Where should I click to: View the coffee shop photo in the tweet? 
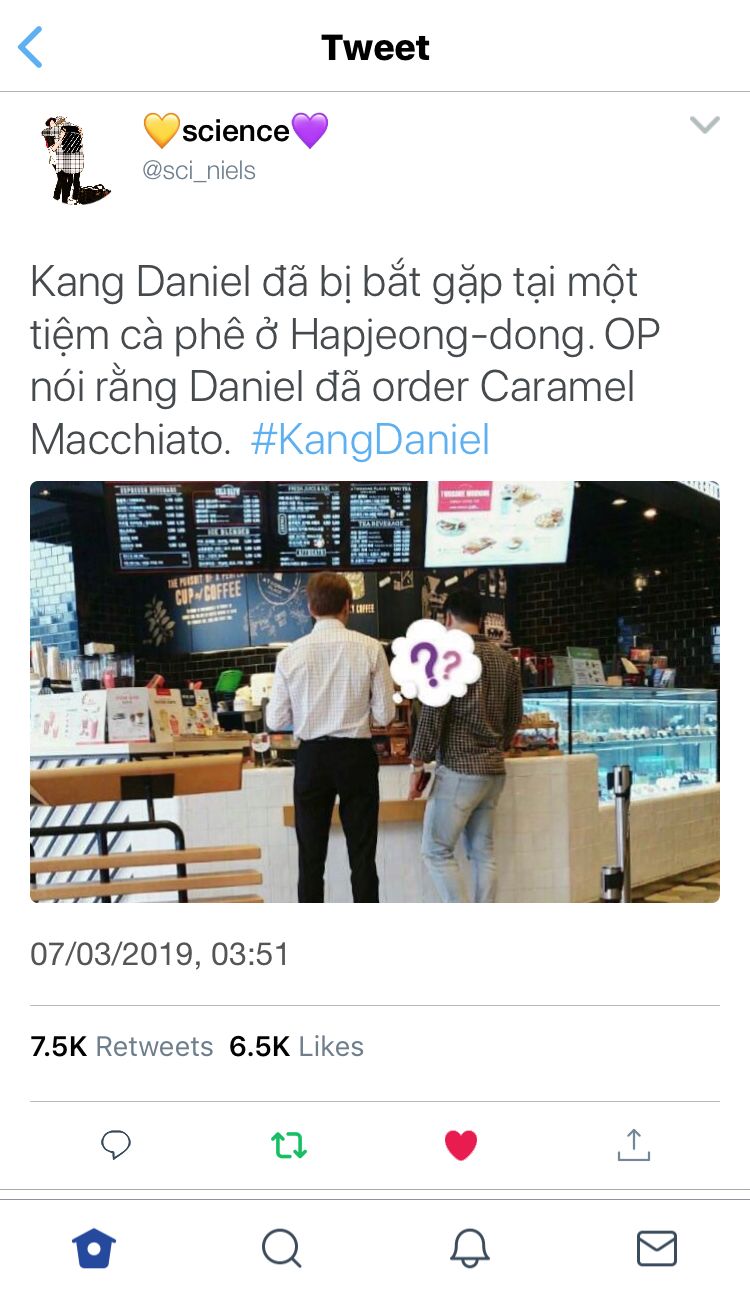375,692
